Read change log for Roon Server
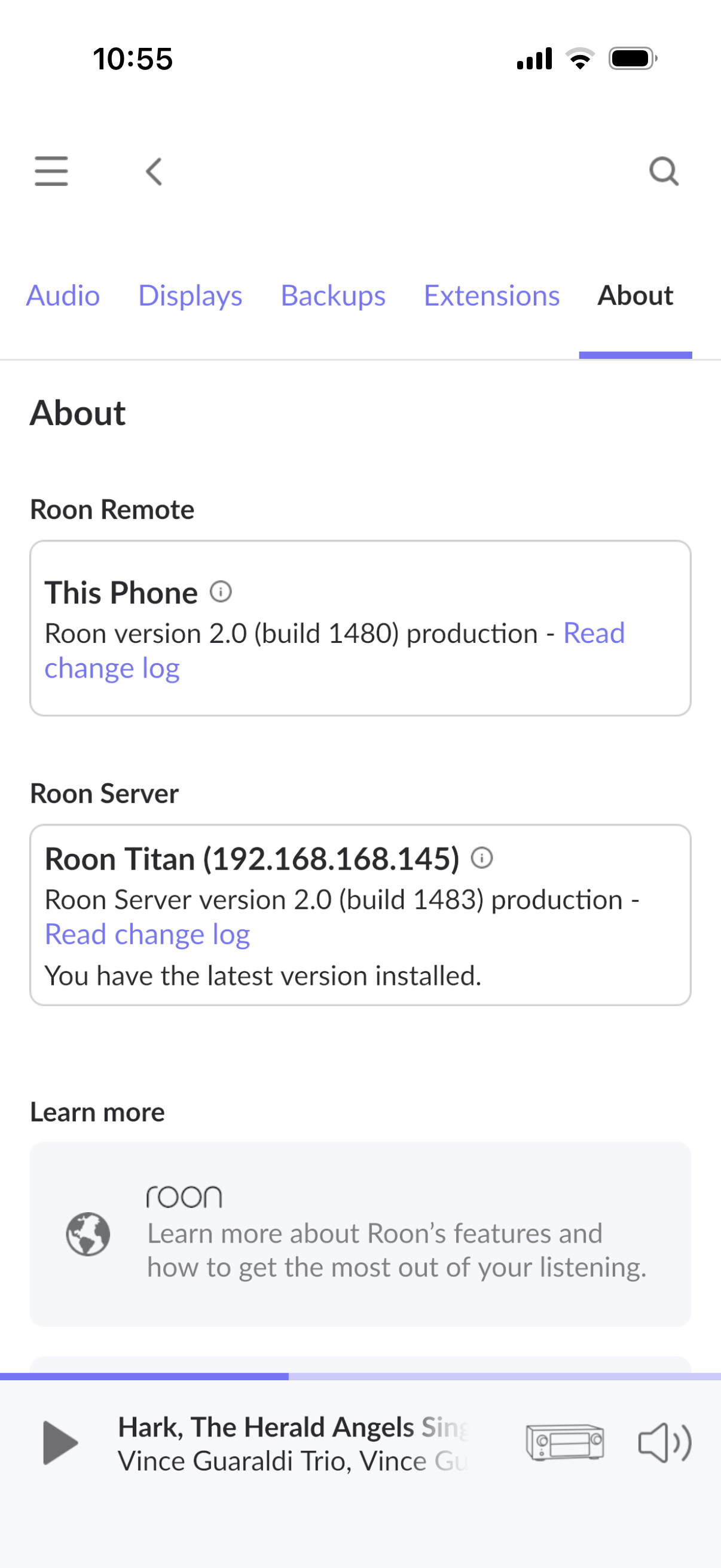Image resolution: width=721 pixels, height=1568 pixels. pos(147,934)
